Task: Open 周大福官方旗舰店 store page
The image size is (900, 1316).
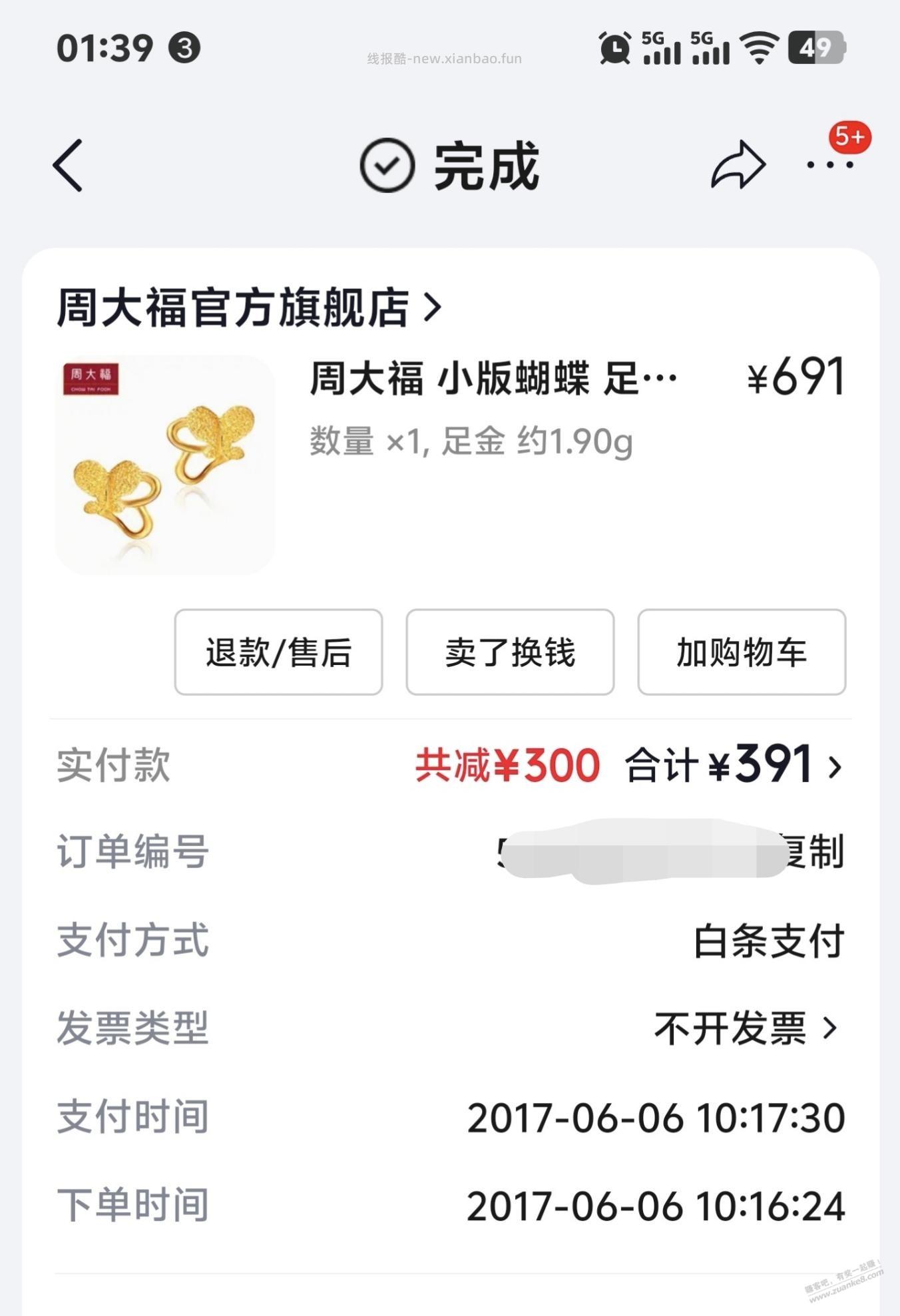Action: tap(230, 308)
